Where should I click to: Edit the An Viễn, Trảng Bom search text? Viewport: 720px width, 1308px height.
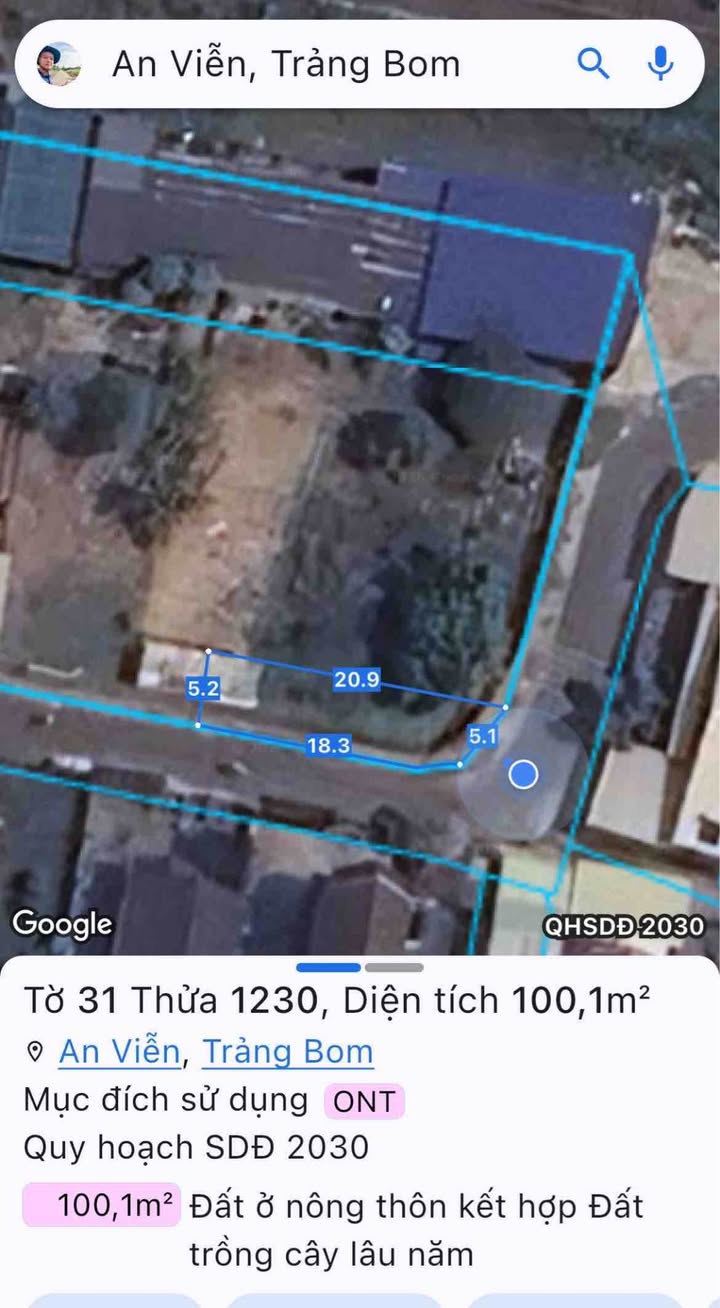click(x=286, y=64)
